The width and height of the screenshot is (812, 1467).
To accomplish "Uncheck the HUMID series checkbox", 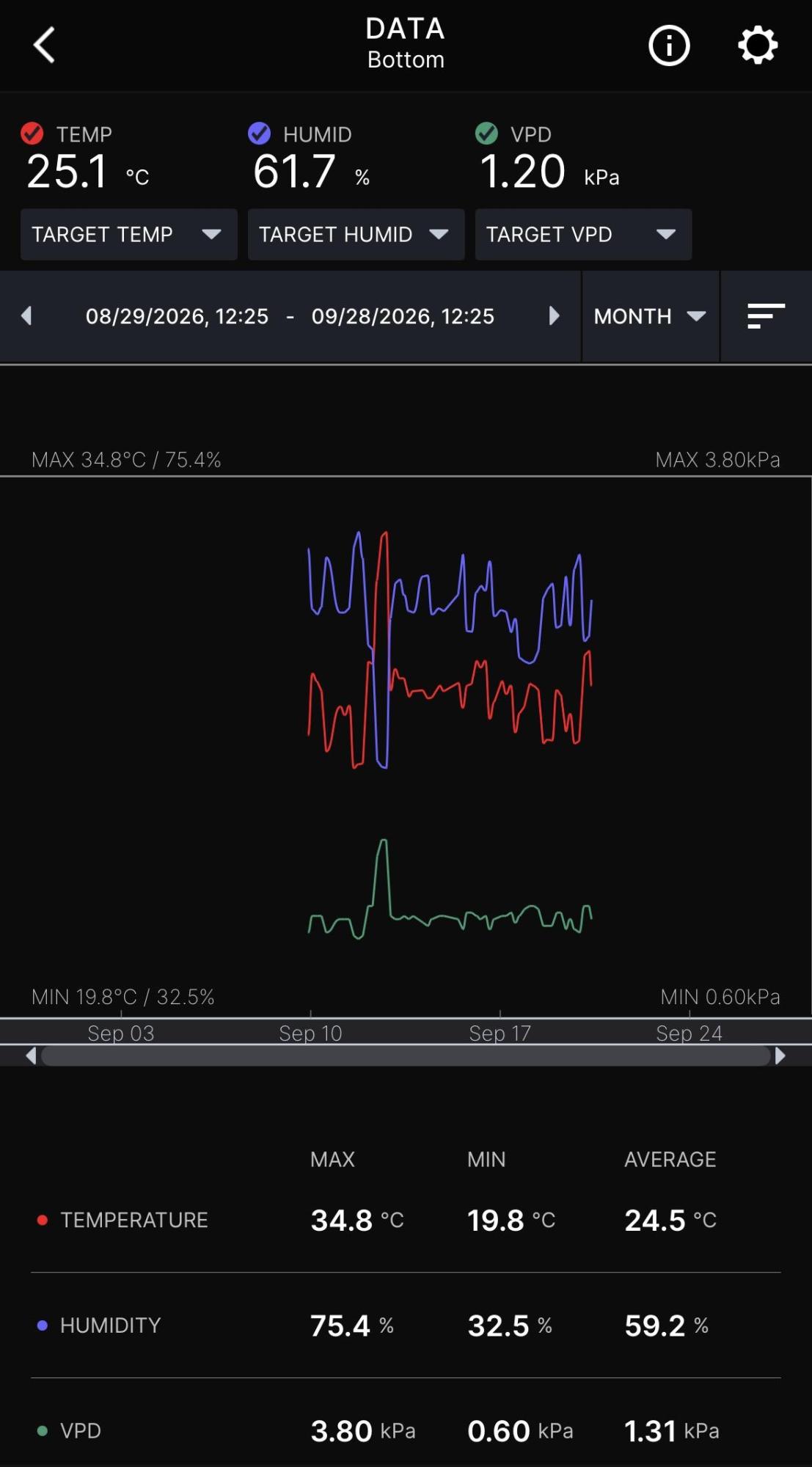I will point(260,133).
